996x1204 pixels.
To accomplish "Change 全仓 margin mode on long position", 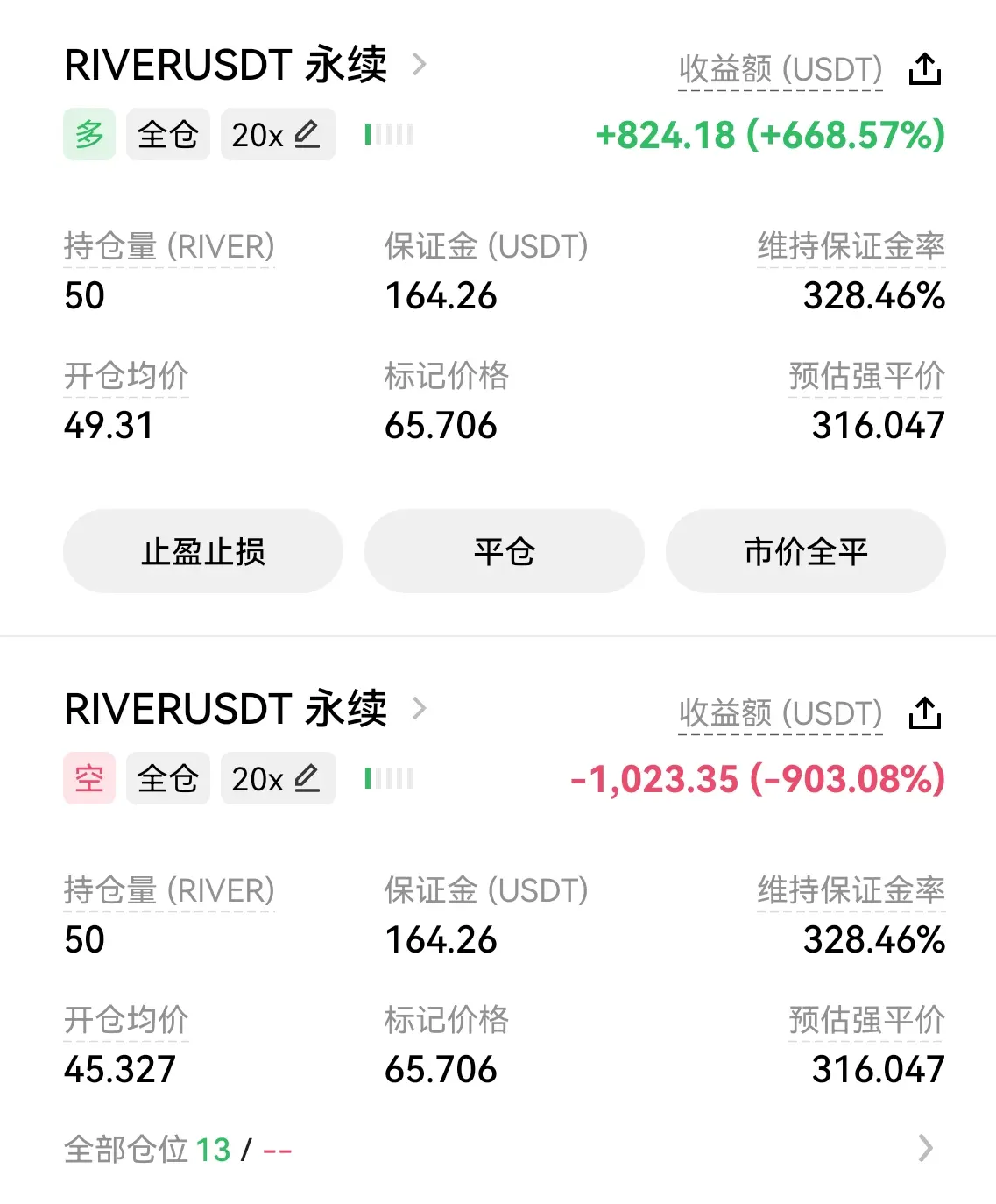I will coord(168,135).
